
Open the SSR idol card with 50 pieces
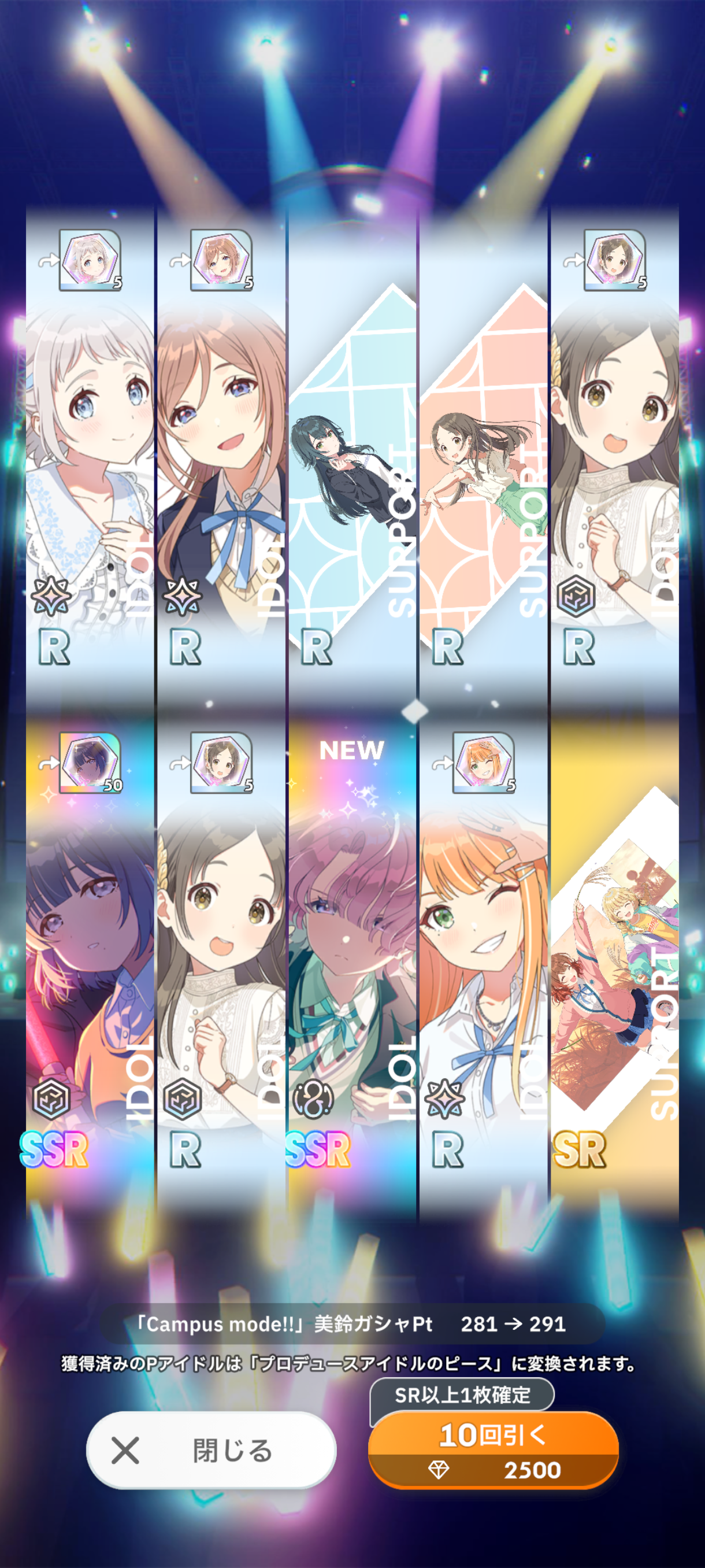[x=90, y=967]
